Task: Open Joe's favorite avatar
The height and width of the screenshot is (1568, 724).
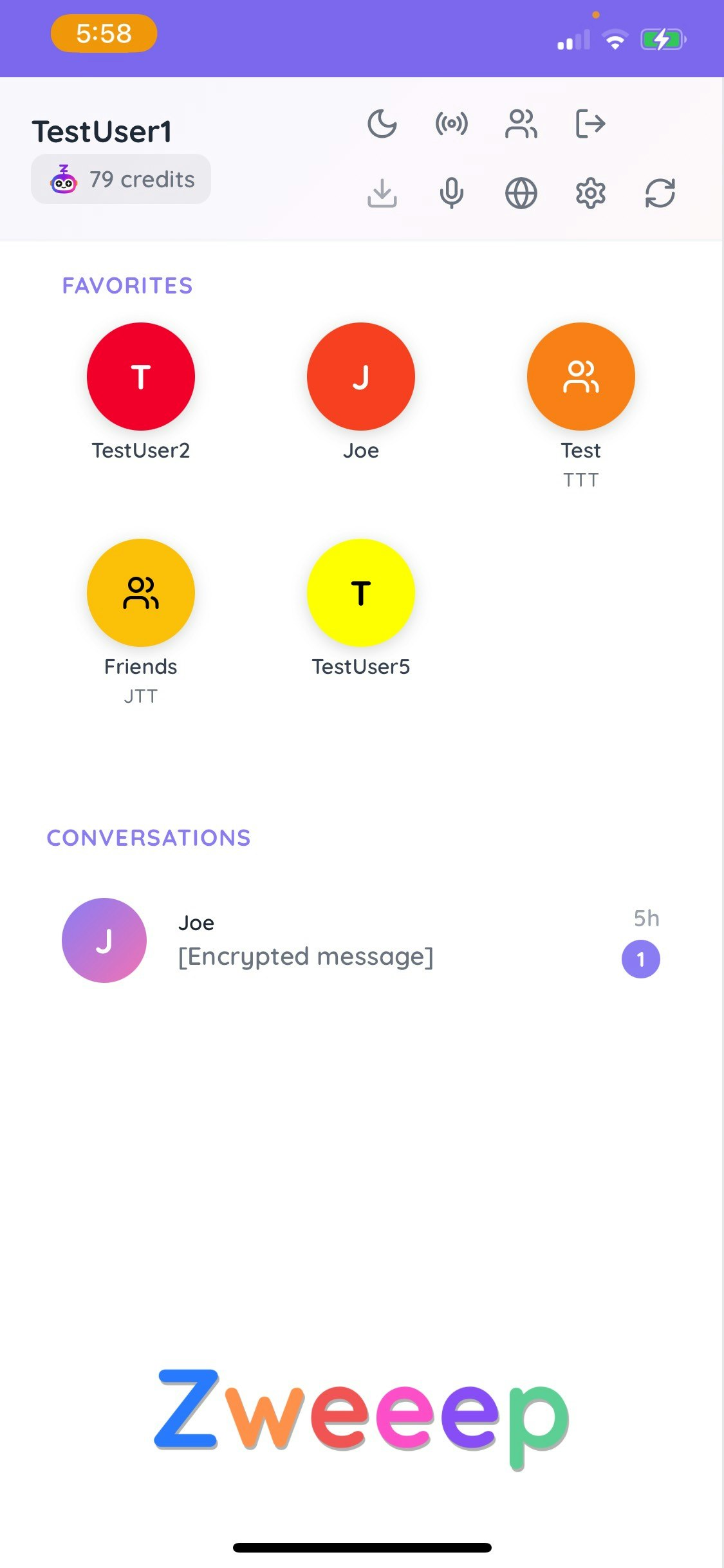Action: tap(360, 377)
